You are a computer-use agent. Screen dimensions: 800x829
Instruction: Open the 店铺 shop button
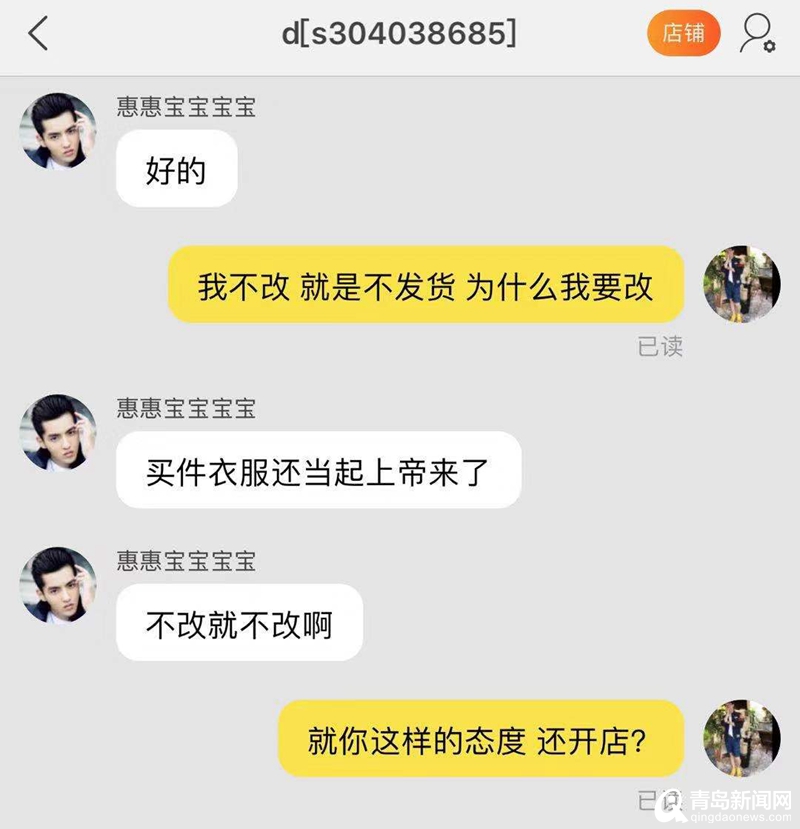[683, 33]
